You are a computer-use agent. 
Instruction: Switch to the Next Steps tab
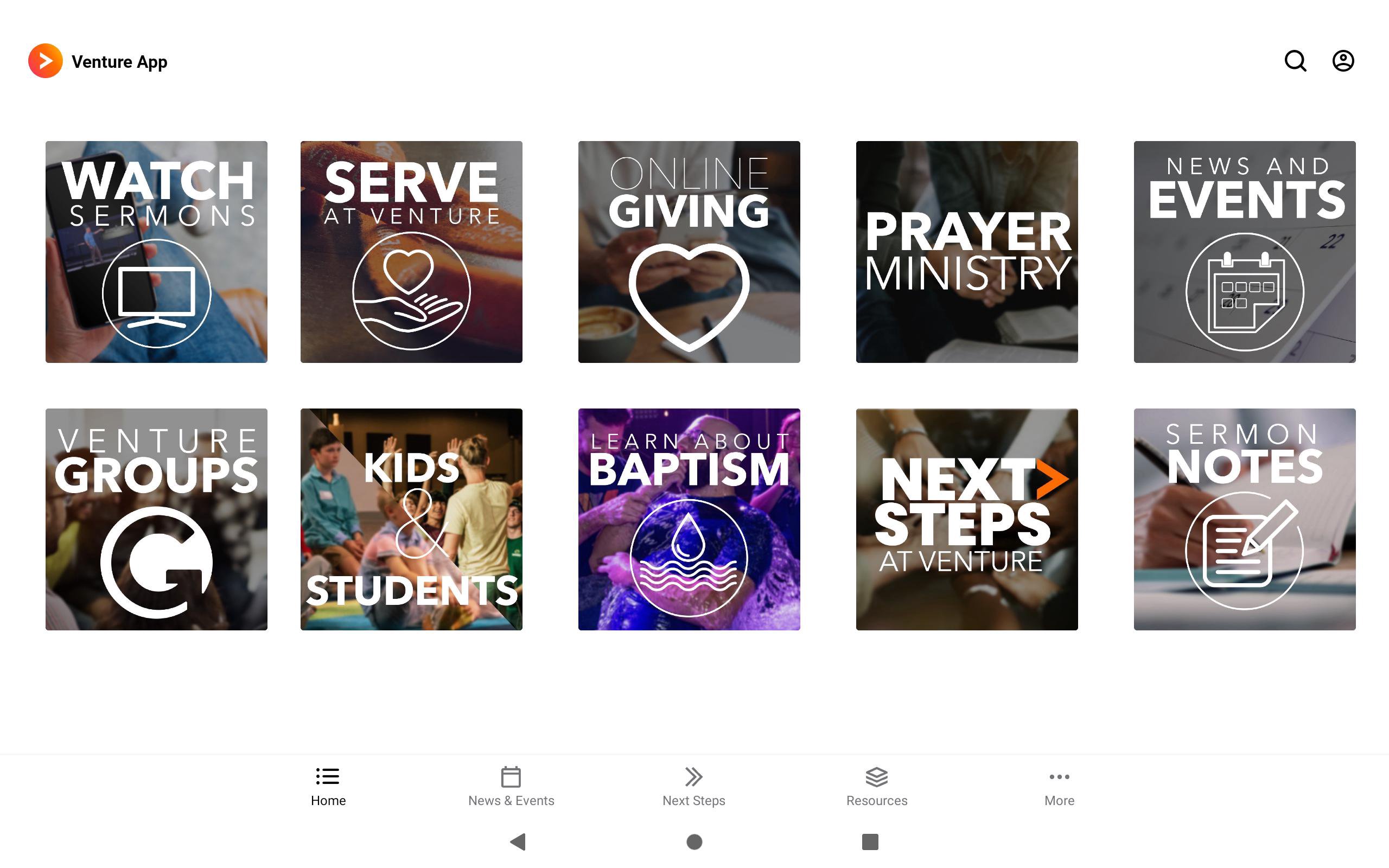[x=693, y=787]
